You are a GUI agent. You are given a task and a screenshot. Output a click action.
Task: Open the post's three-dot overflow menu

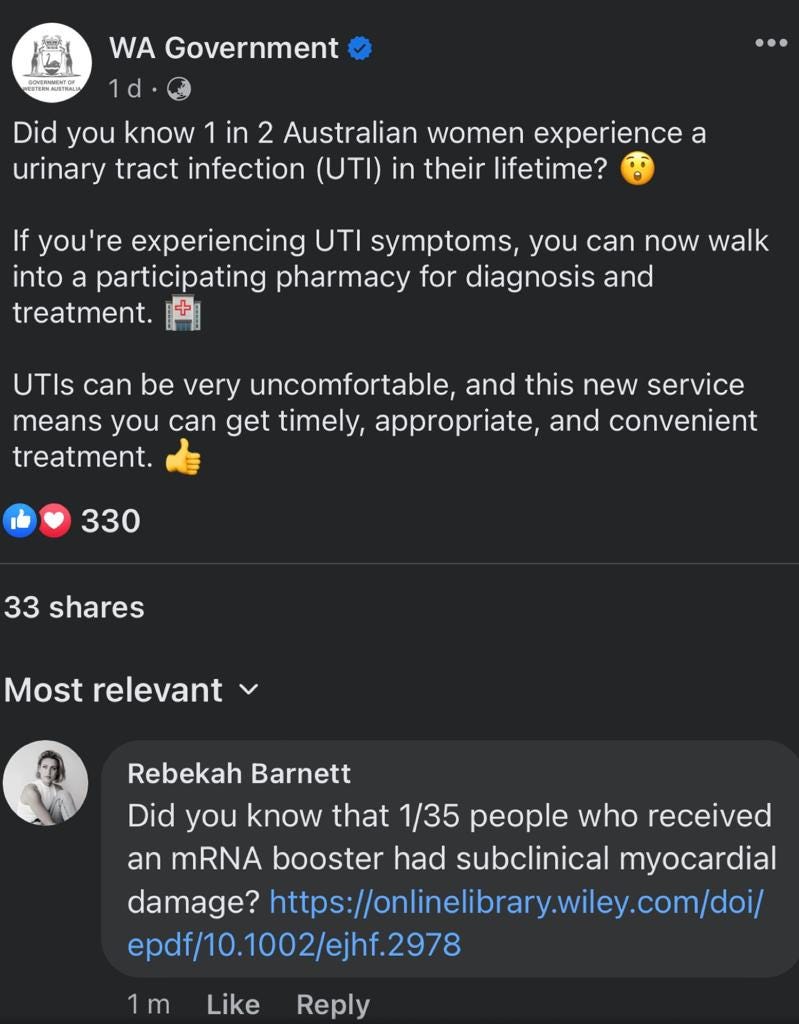771,43
